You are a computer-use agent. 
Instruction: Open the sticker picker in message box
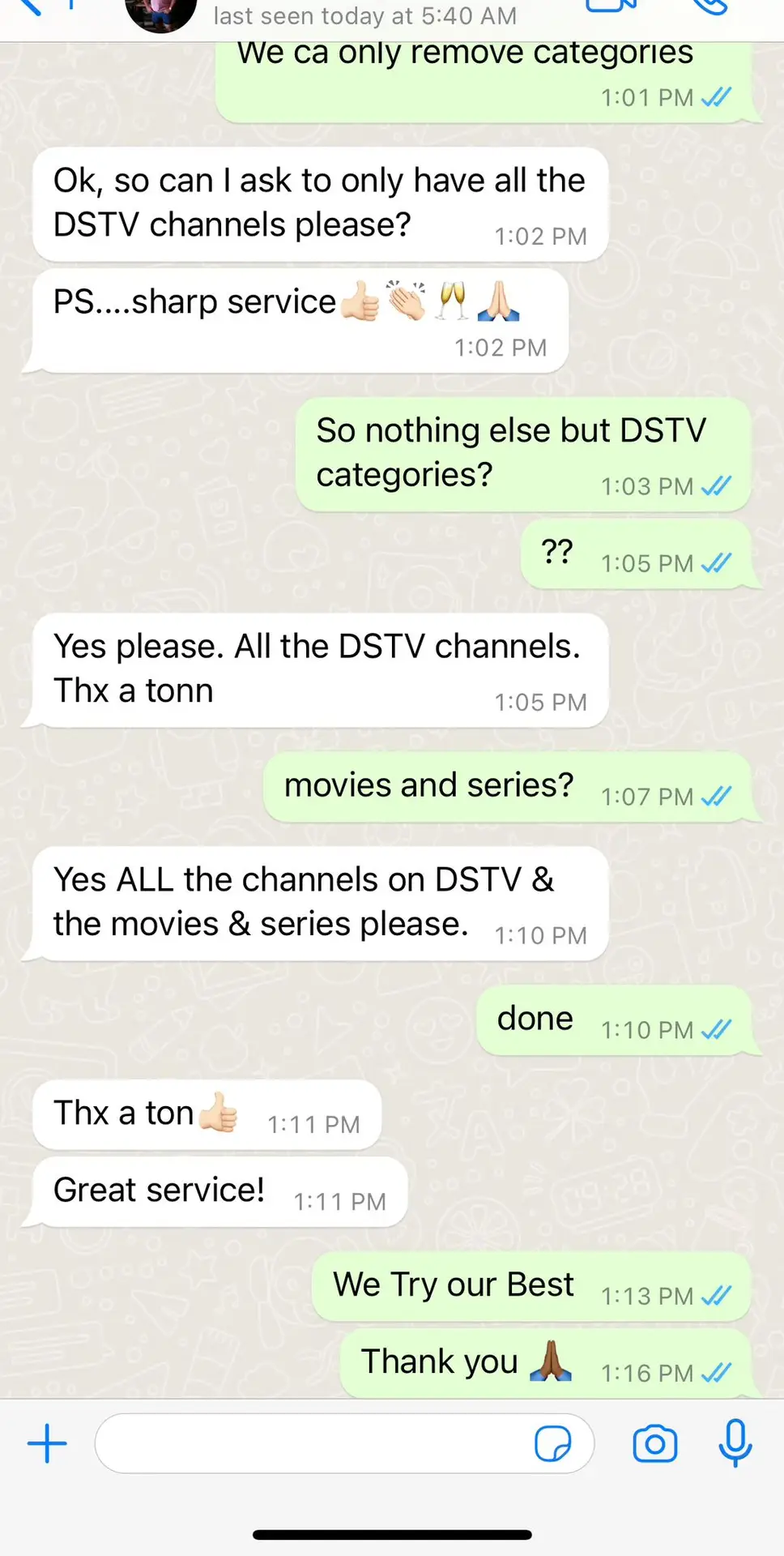(552, 1443)
